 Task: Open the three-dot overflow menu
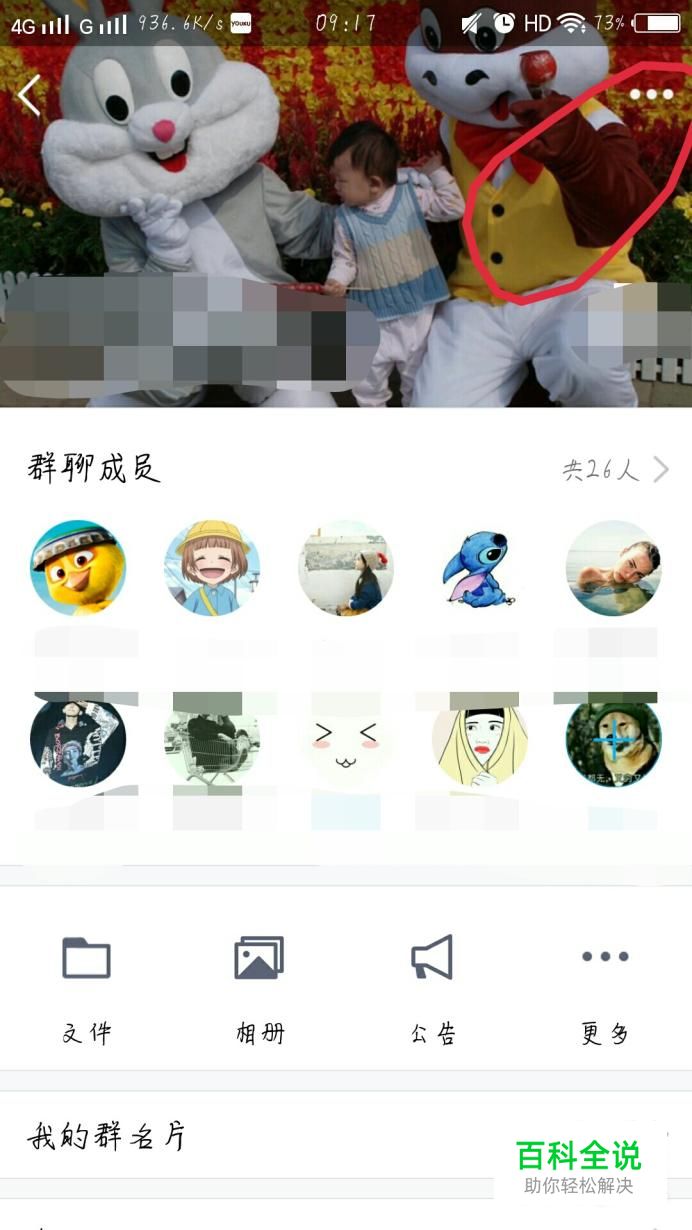point(651,95)
